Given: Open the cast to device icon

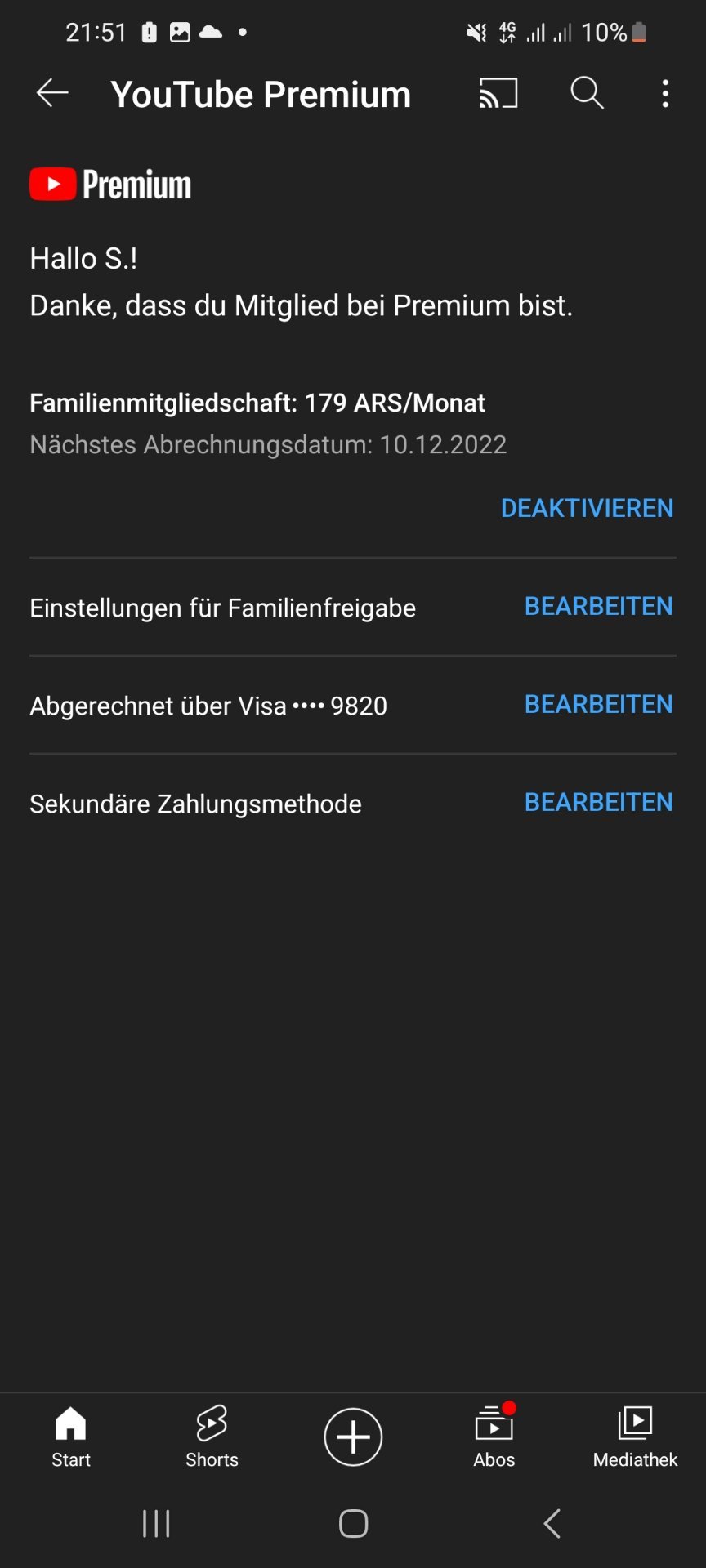Looking at the screenshot, I should 498,93.
